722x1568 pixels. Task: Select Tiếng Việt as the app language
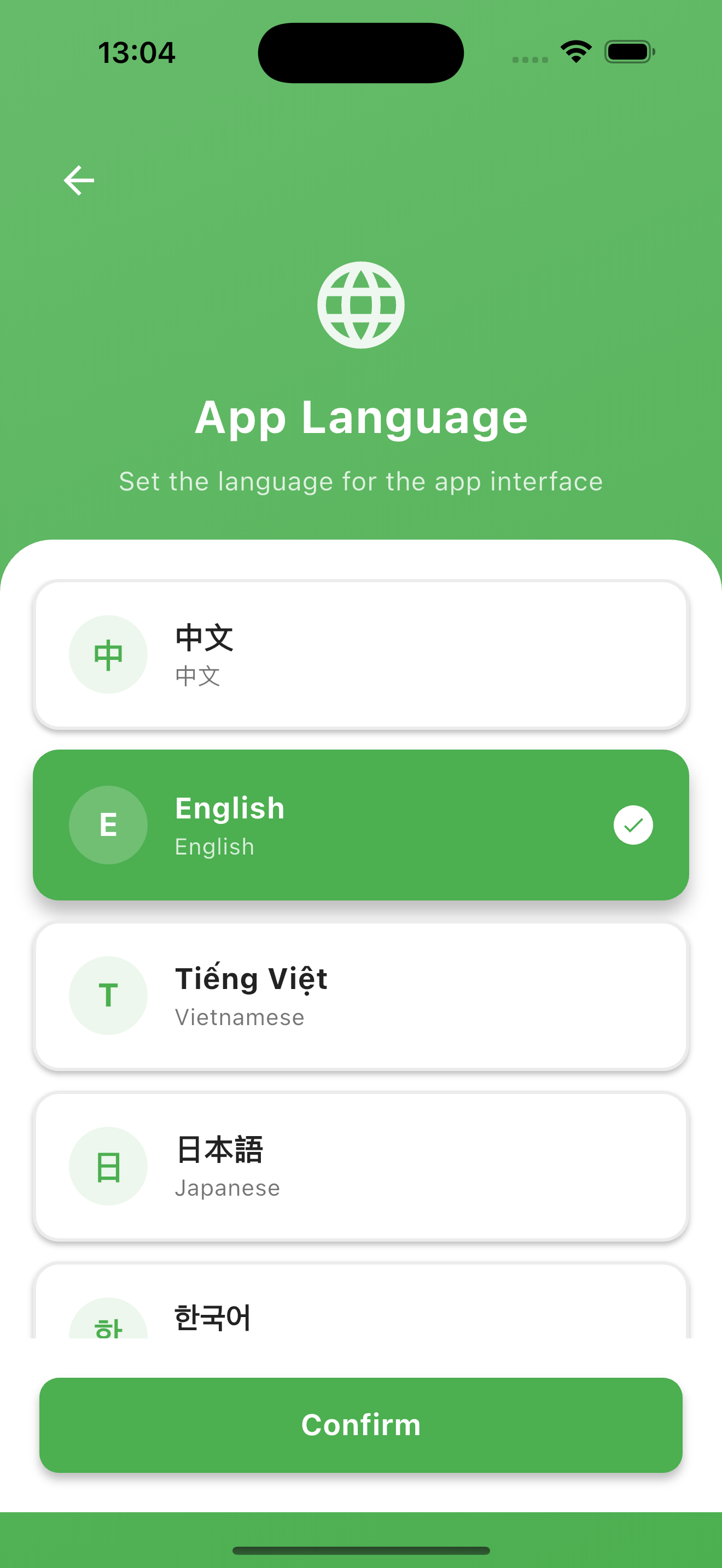click(x=361, y=996)
